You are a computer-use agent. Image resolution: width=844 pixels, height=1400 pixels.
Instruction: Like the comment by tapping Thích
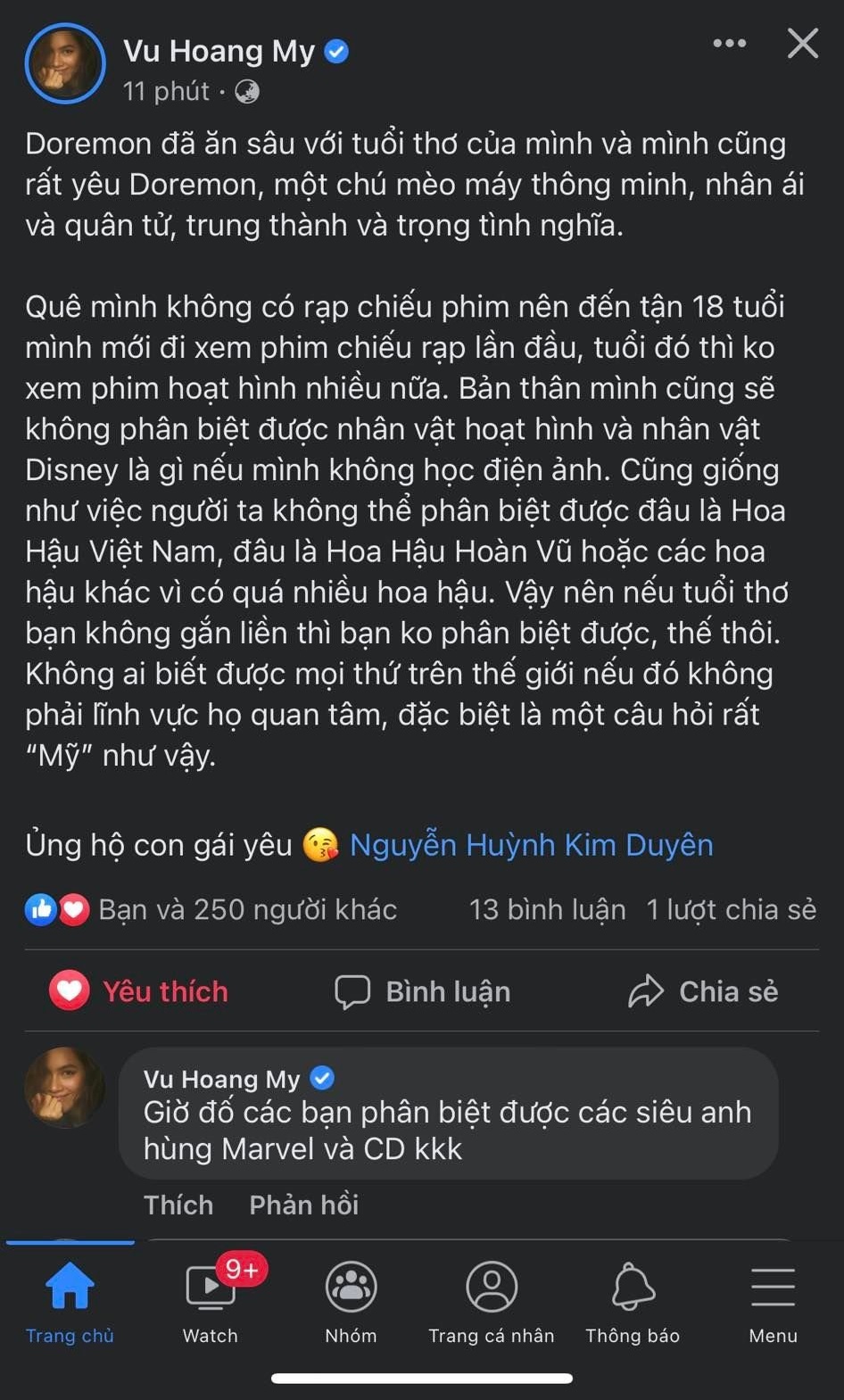click(178, 1205)
